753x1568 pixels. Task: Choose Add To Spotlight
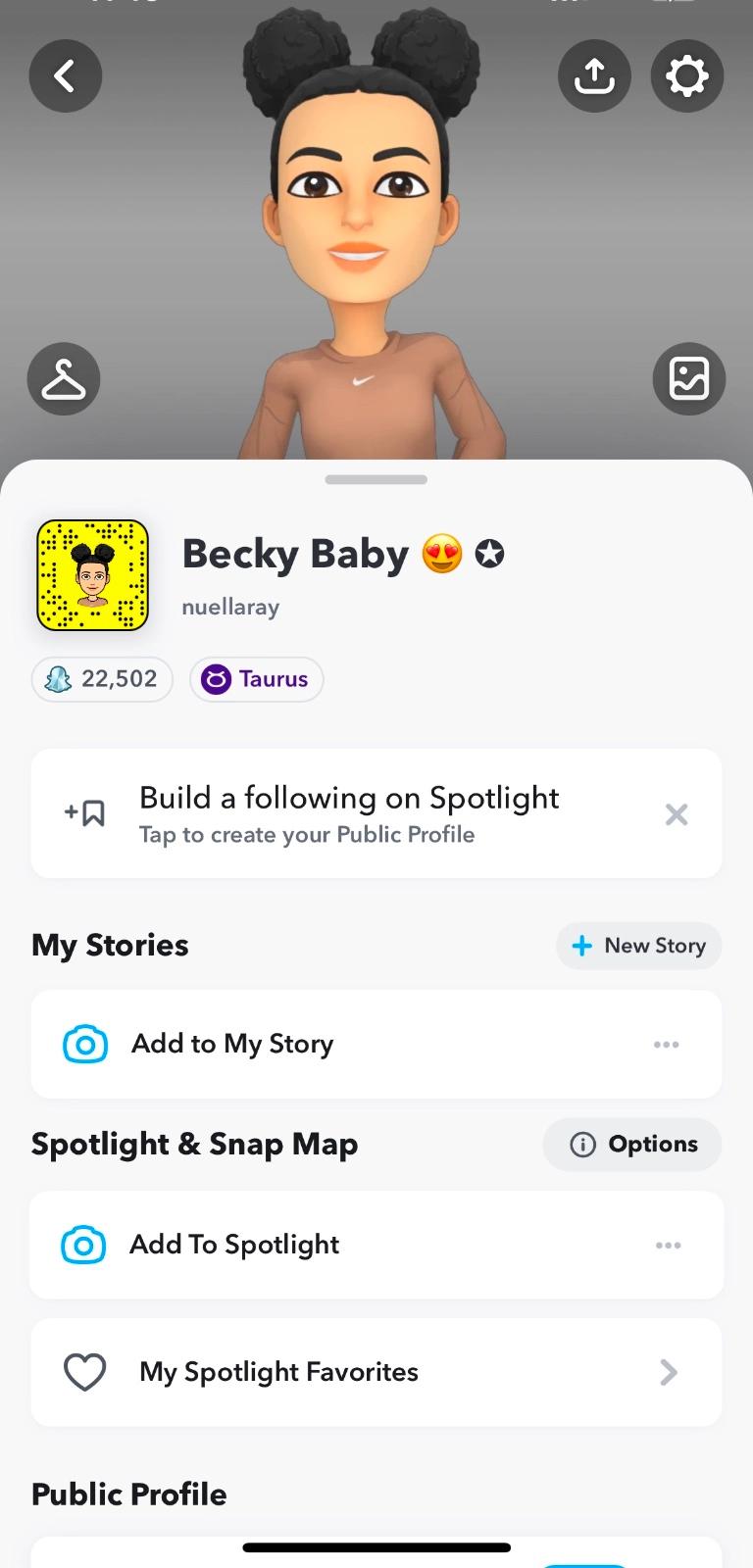pyautogui.click(x=234, y=1245)
